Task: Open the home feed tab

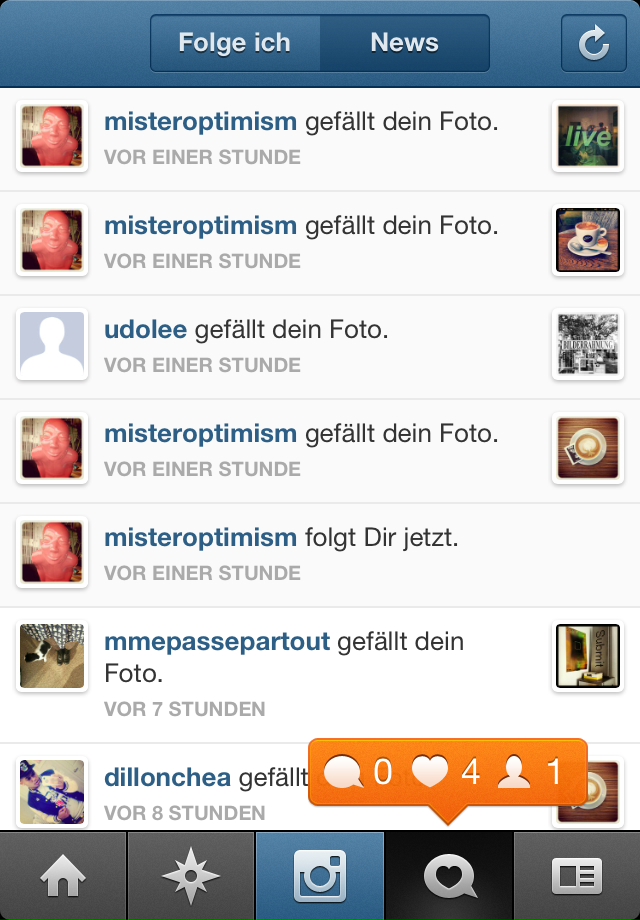Action: [63, 876]
